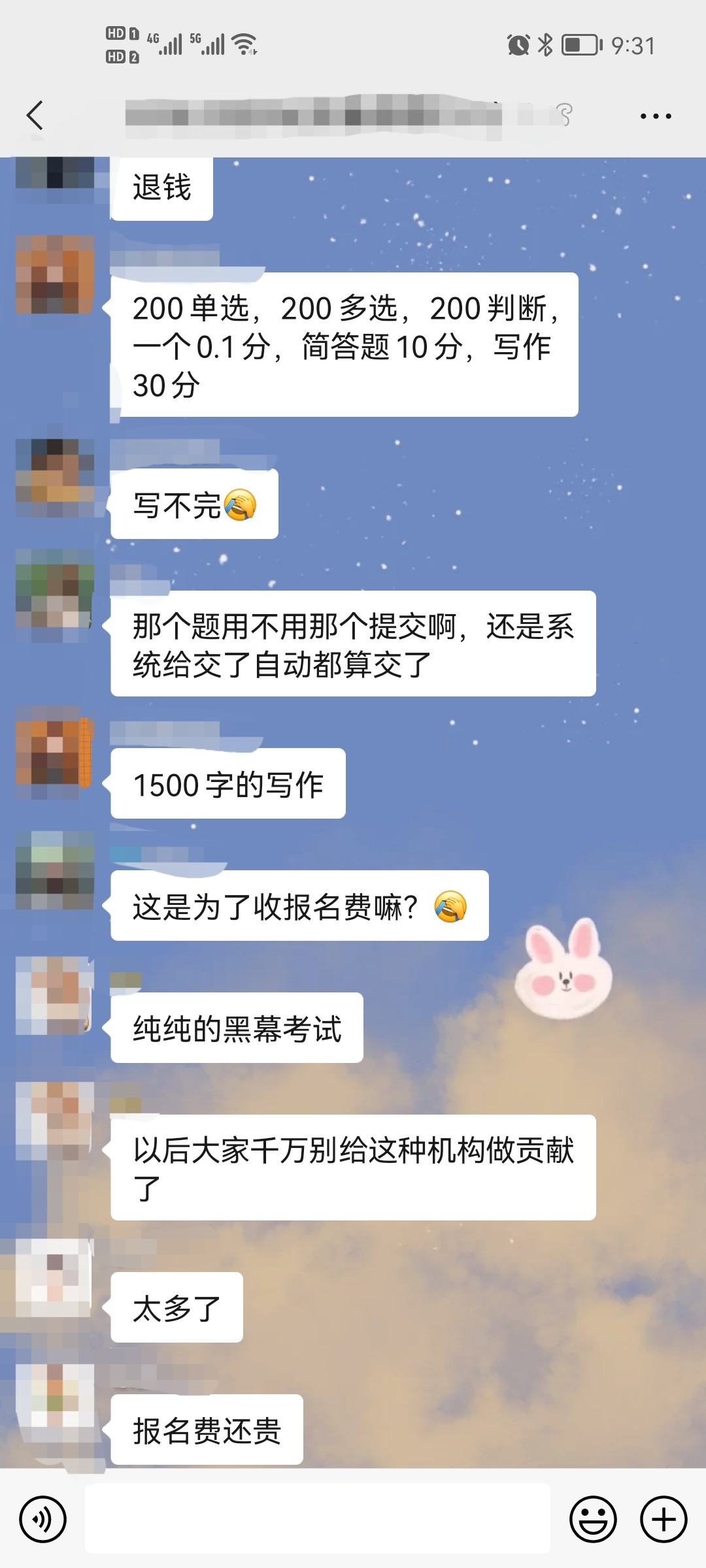View profile of "太多了" sender

pos(55,1277)
